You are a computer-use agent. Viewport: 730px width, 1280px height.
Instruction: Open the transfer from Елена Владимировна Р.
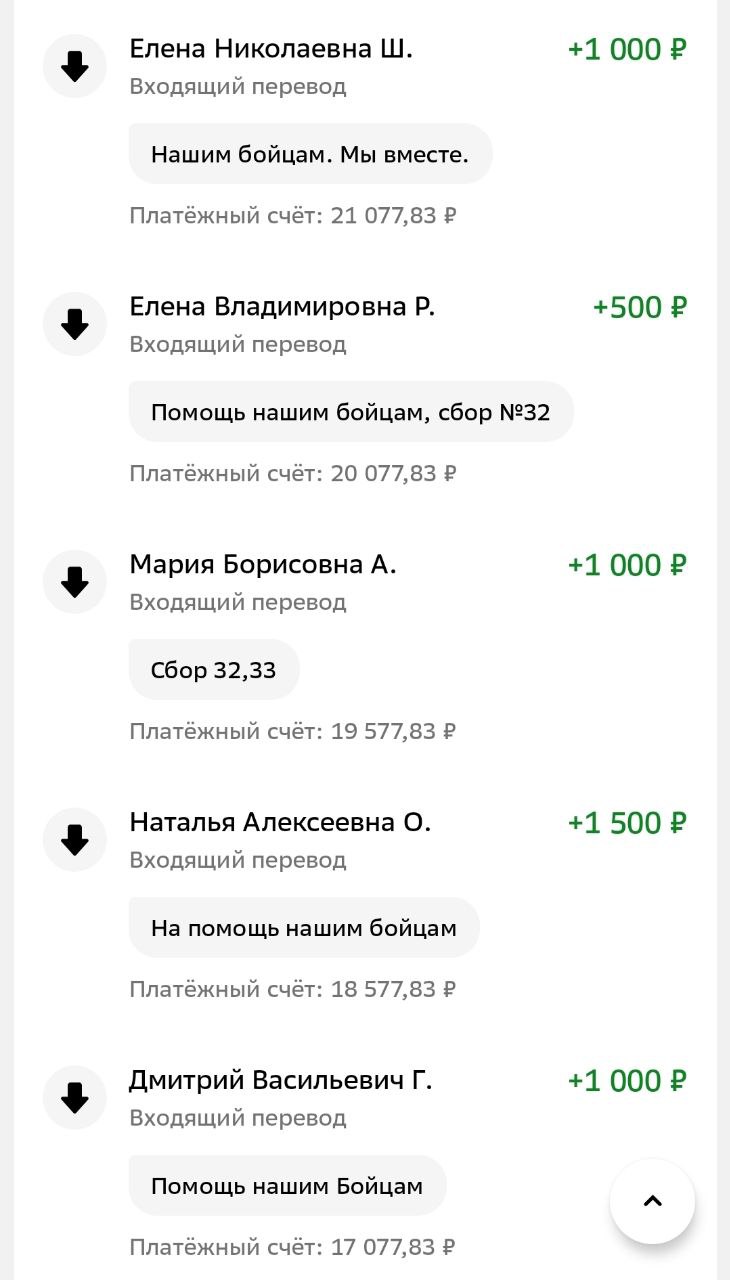point(282,307)
